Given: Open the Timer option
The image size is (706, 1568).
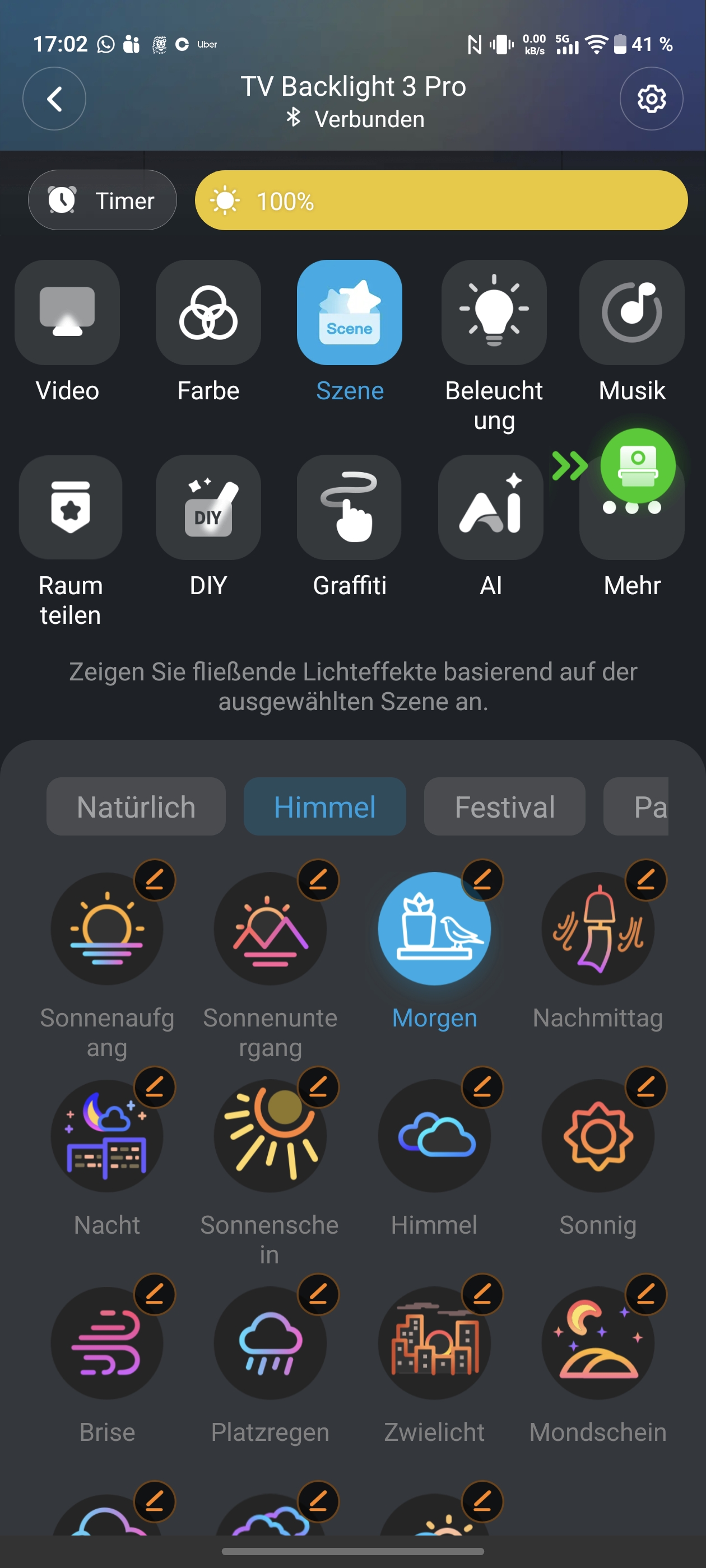Looking at the screenshot, I should click(x=103, y=200).
